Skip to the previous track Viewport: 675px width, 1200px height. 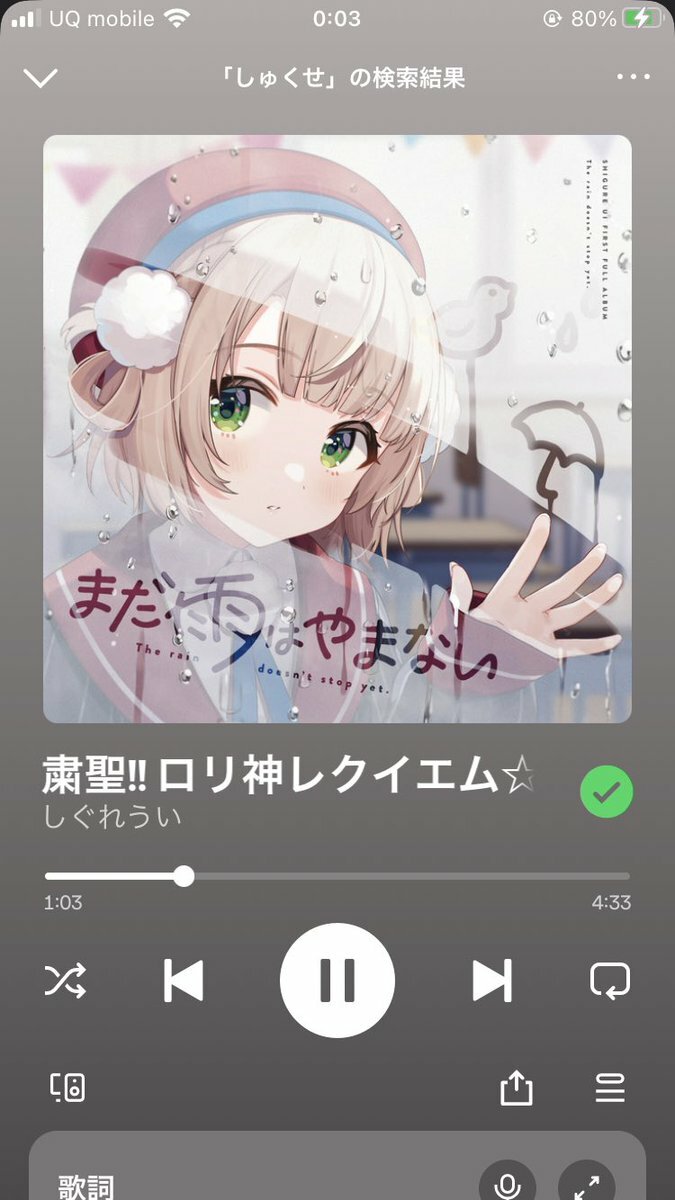coord(184,981)
